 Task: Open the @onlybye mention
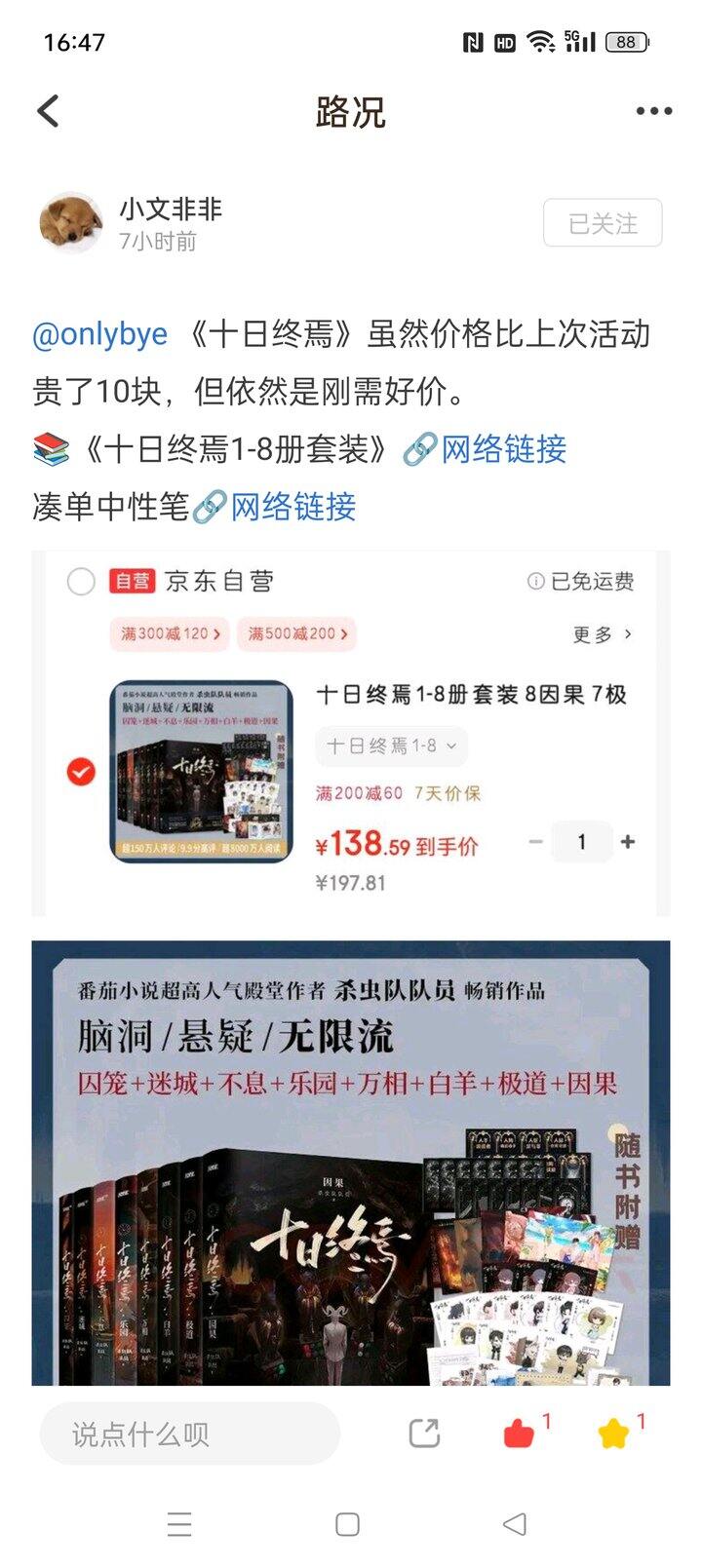pyautogui.click(x=99, y=334)
